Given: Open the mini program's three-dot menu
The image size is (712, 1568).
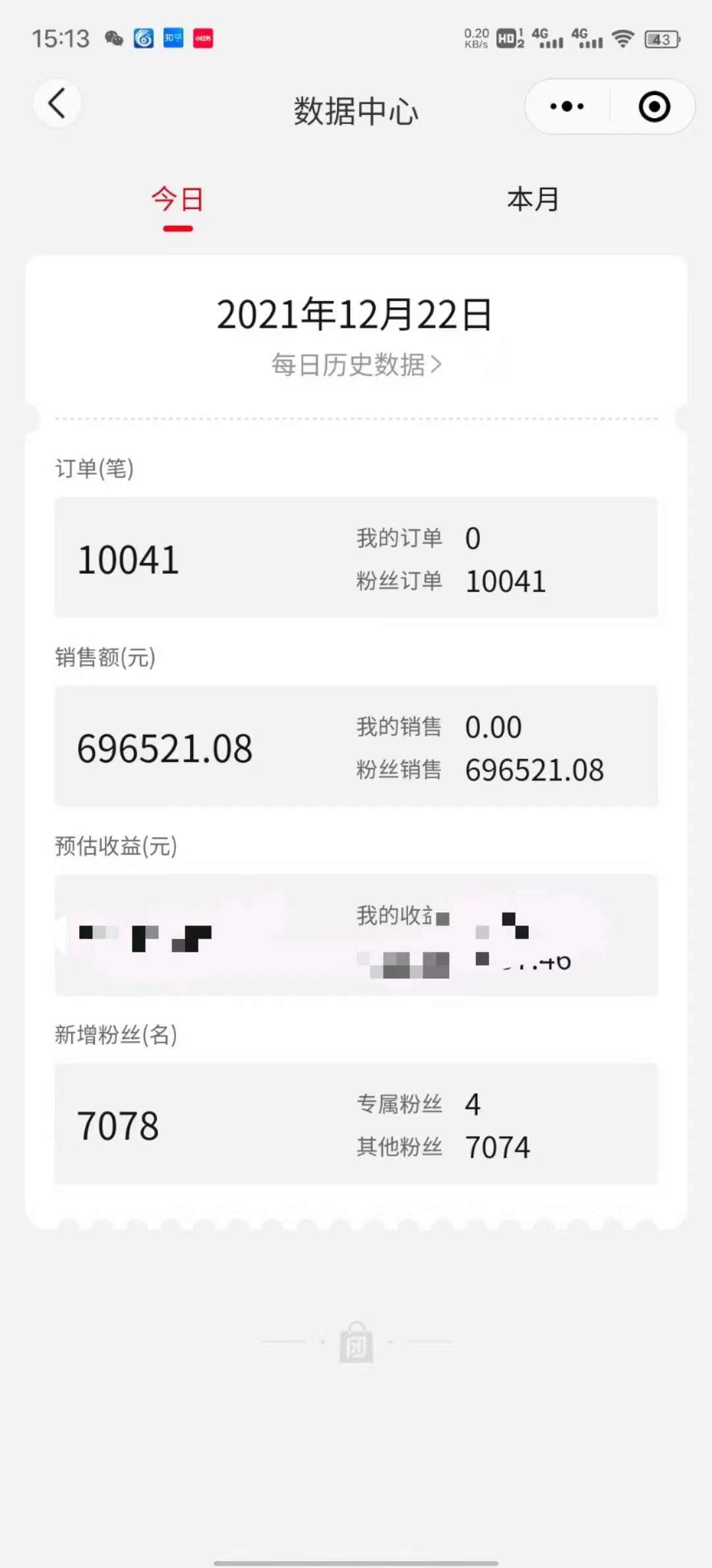Looking at the screenshot, I should point(567,106).
